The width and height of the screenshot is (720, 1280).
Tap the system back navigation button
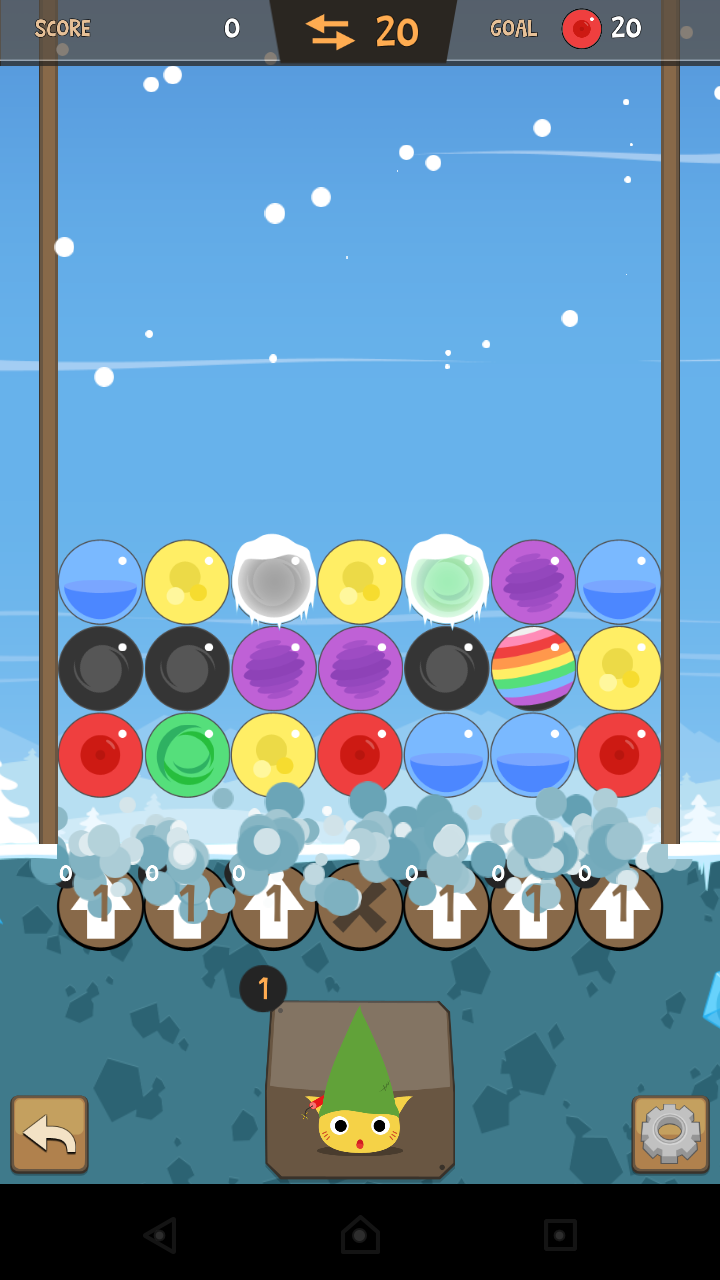tap(161, 1234)
